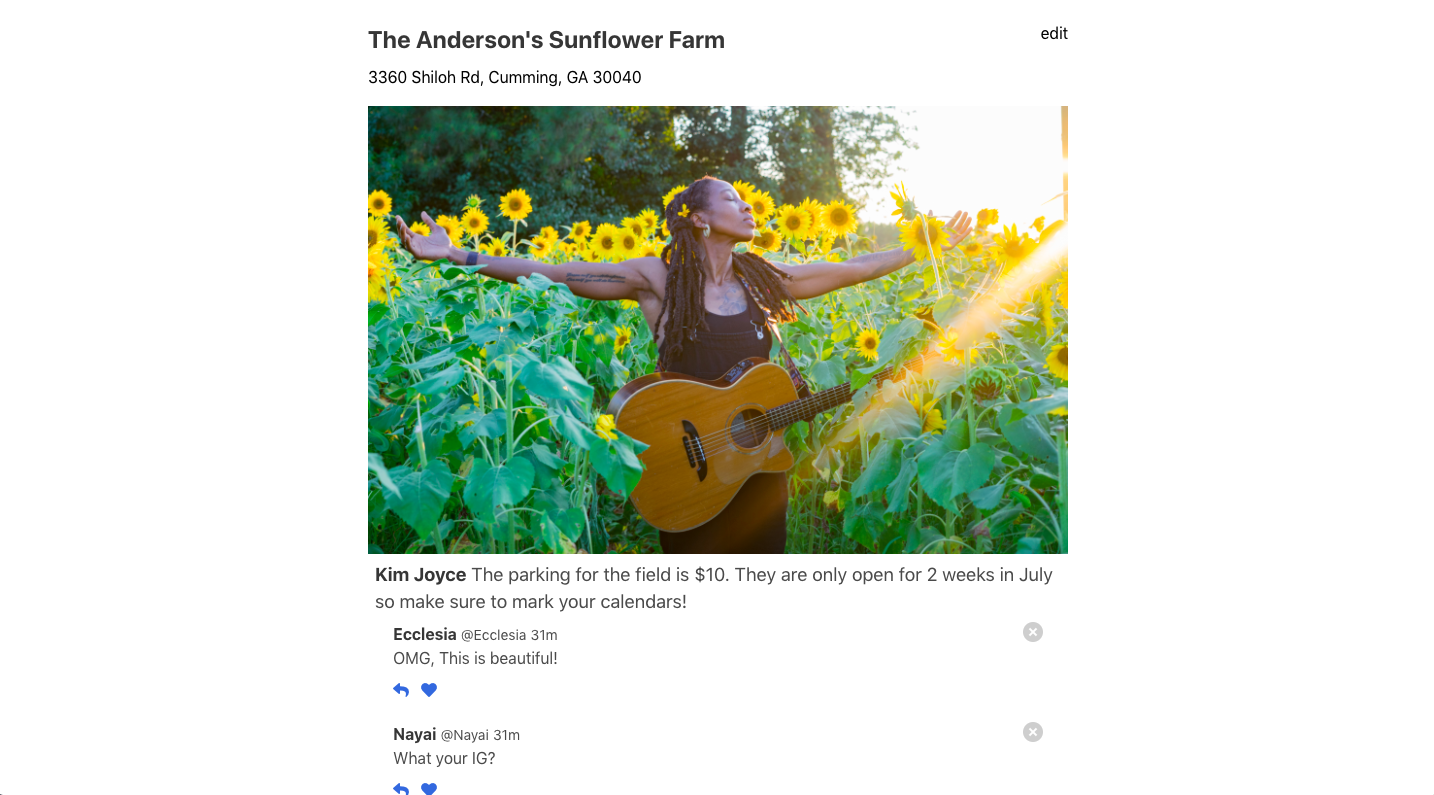Like Nayai's comment
The image size is (1434, 795).
[429, 789]
